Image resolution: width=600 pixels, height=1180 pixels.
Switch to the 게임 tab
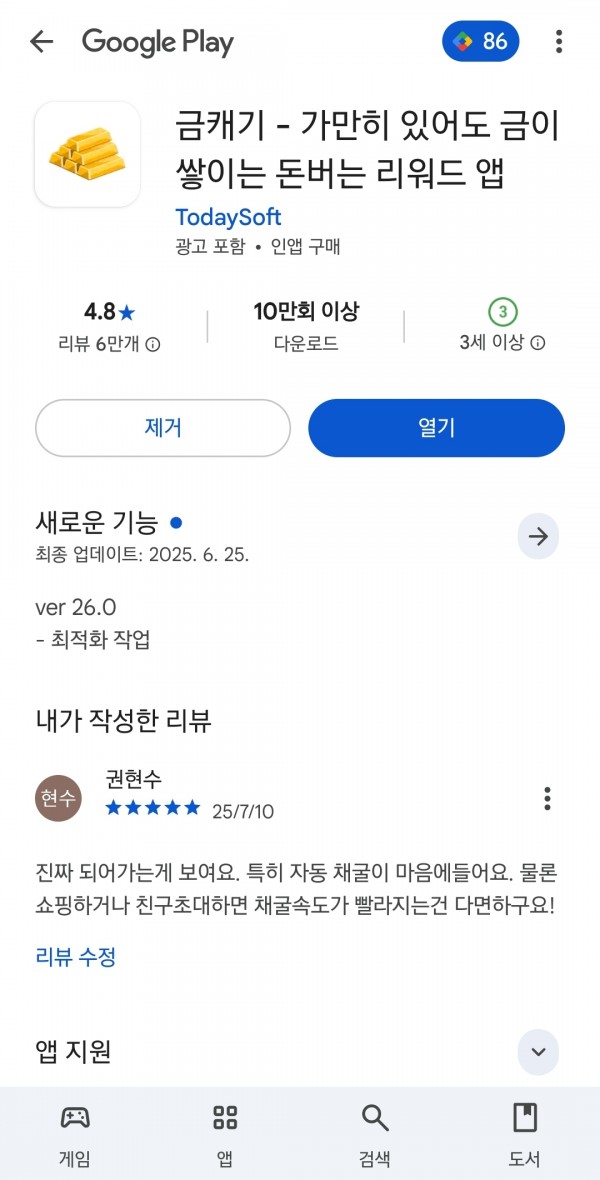[75, 1135]
